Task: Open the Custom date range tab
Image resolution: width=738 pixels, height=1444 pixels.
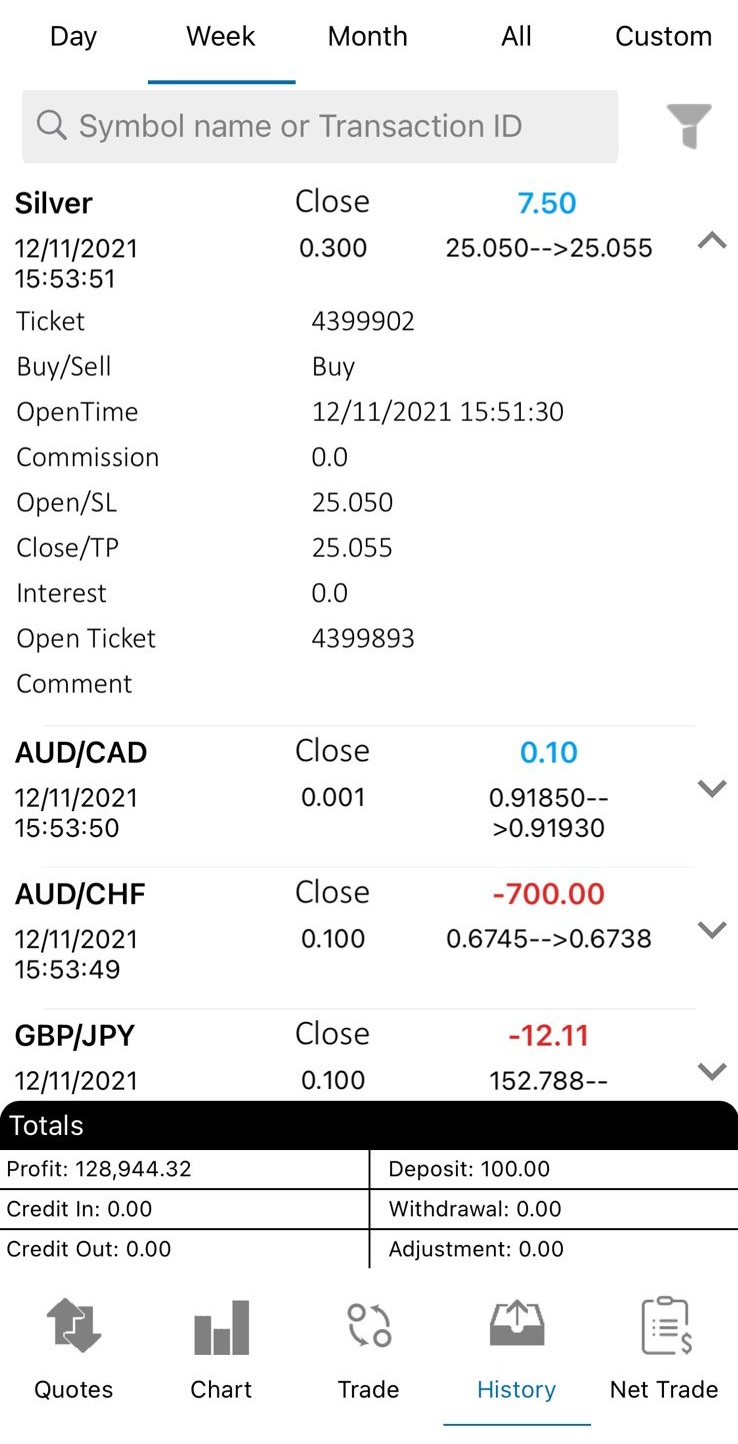Action: pyautogui.click(x=663, y=37)
